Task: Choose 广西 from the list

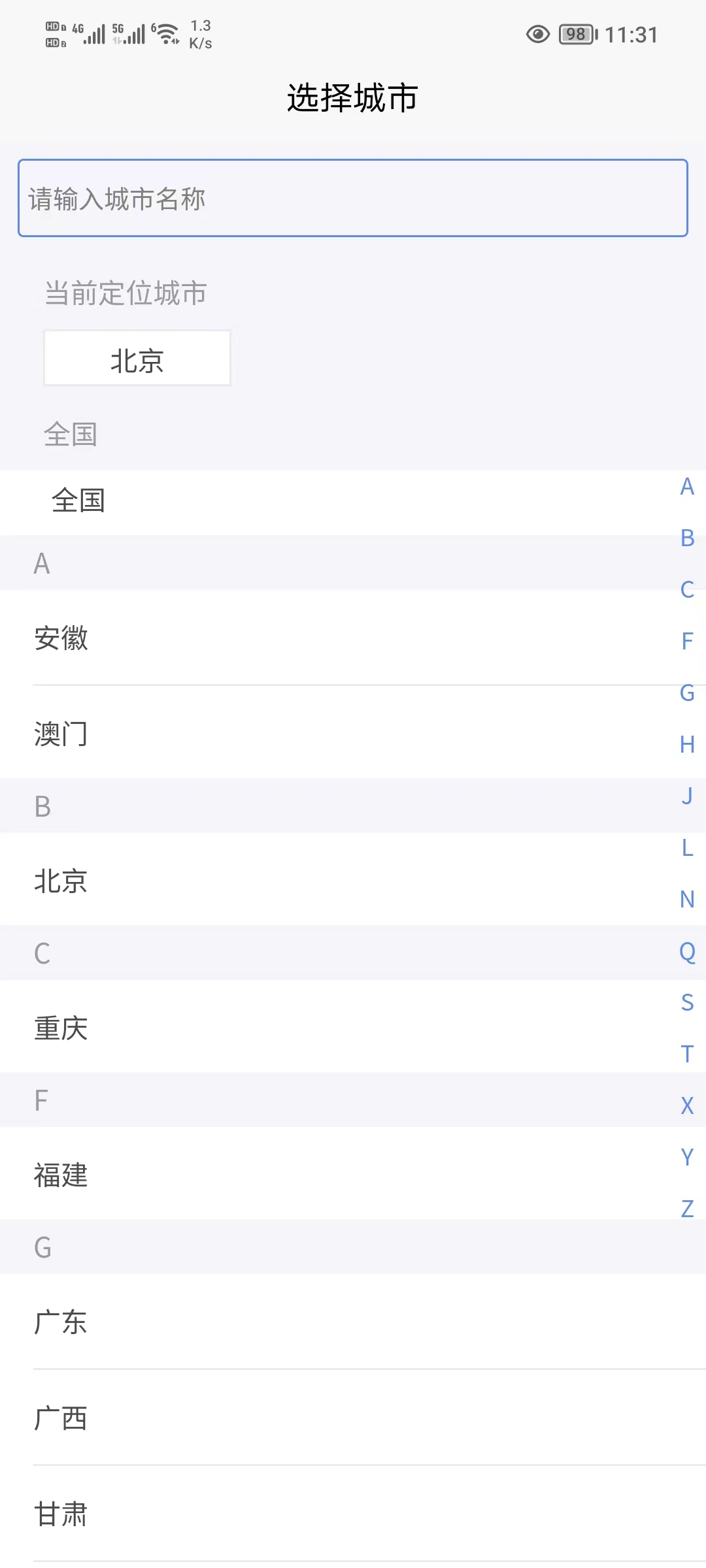Action: (x=353, y=1417)
